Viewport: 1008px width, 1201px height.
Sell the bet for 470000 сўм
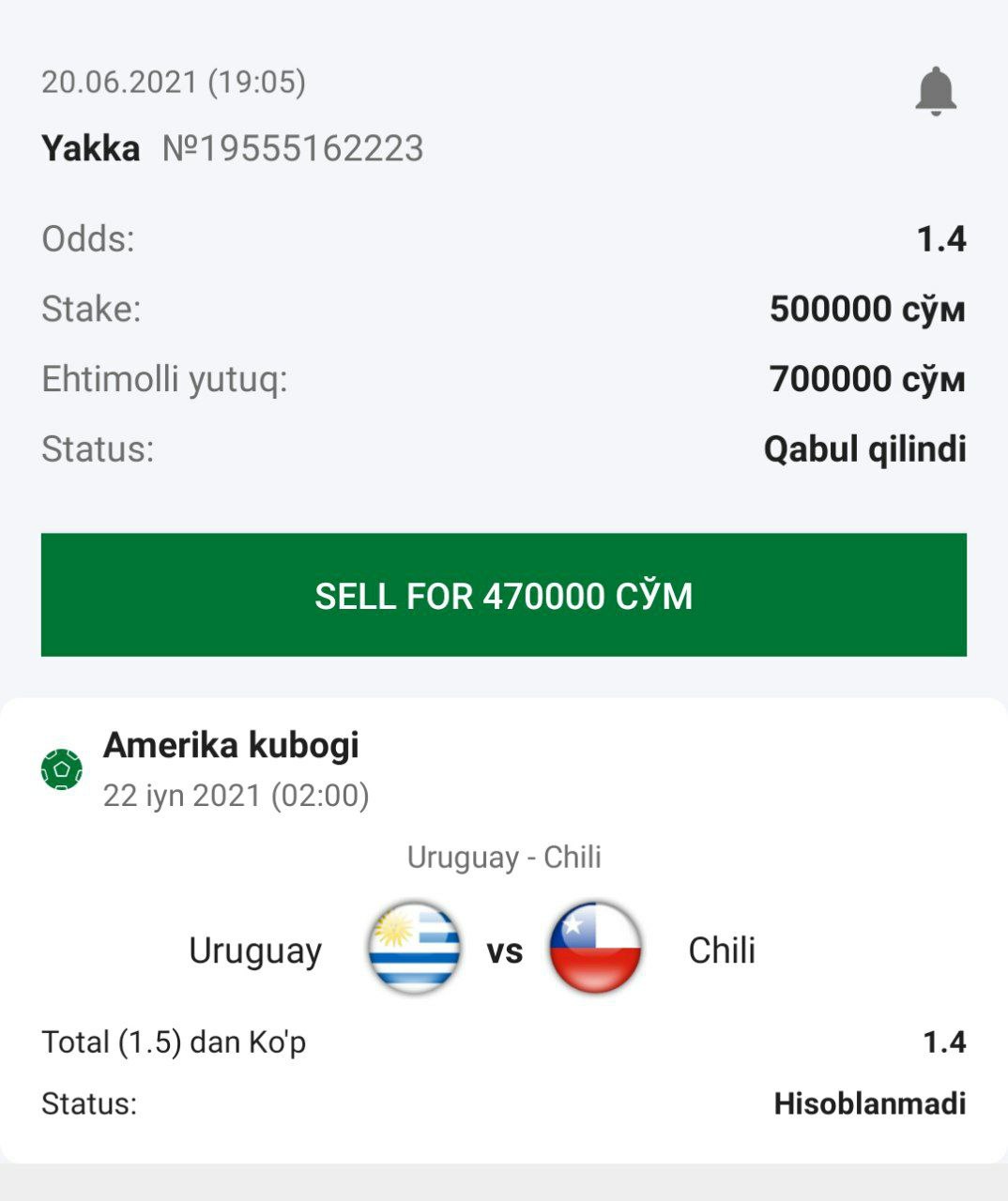(504, 595)
